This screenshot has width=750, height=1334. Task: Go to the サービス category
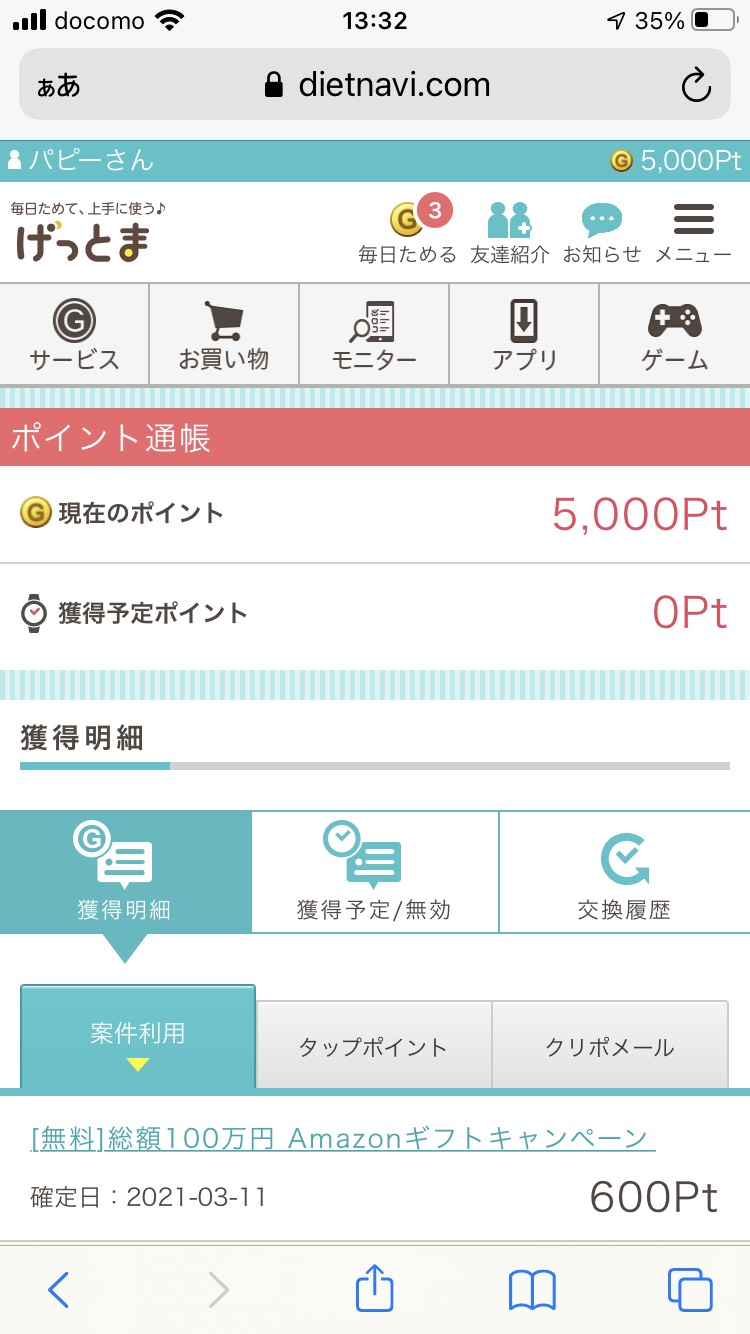74,334
